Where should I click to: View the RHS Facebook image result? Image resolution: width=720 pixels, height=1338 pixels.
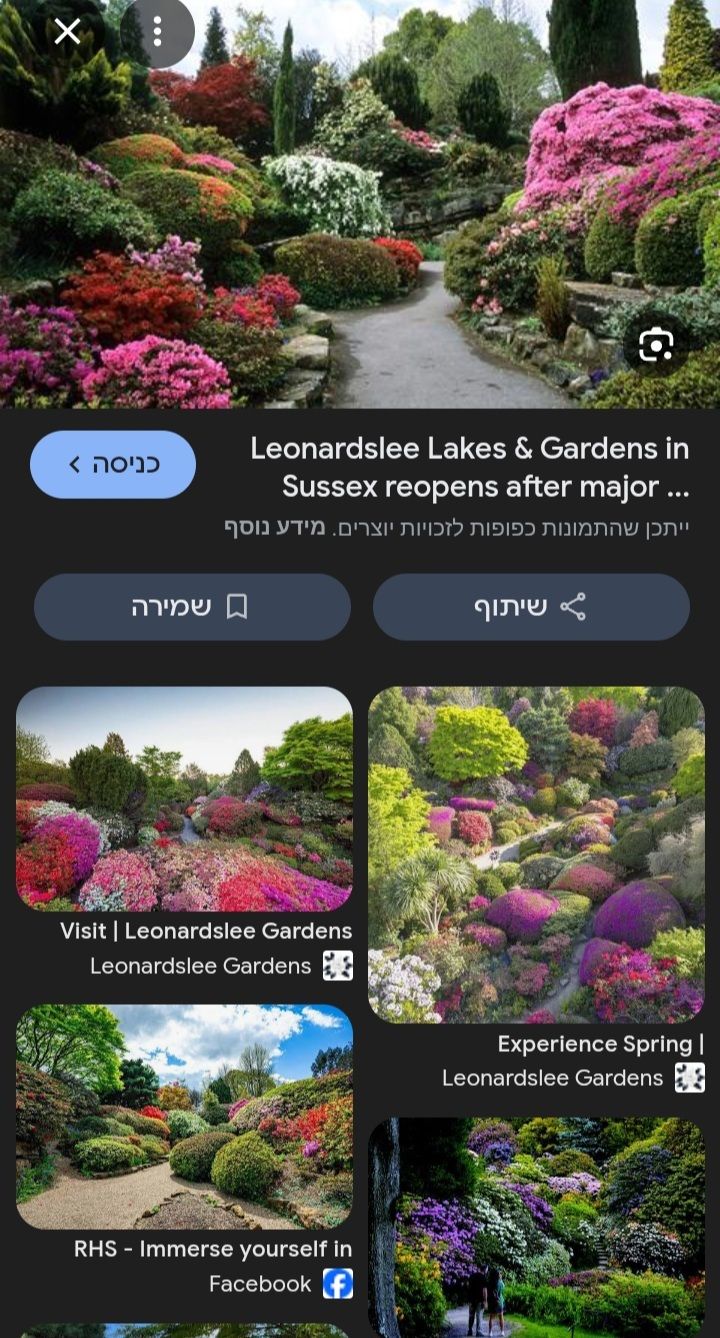pos(184,1116)
